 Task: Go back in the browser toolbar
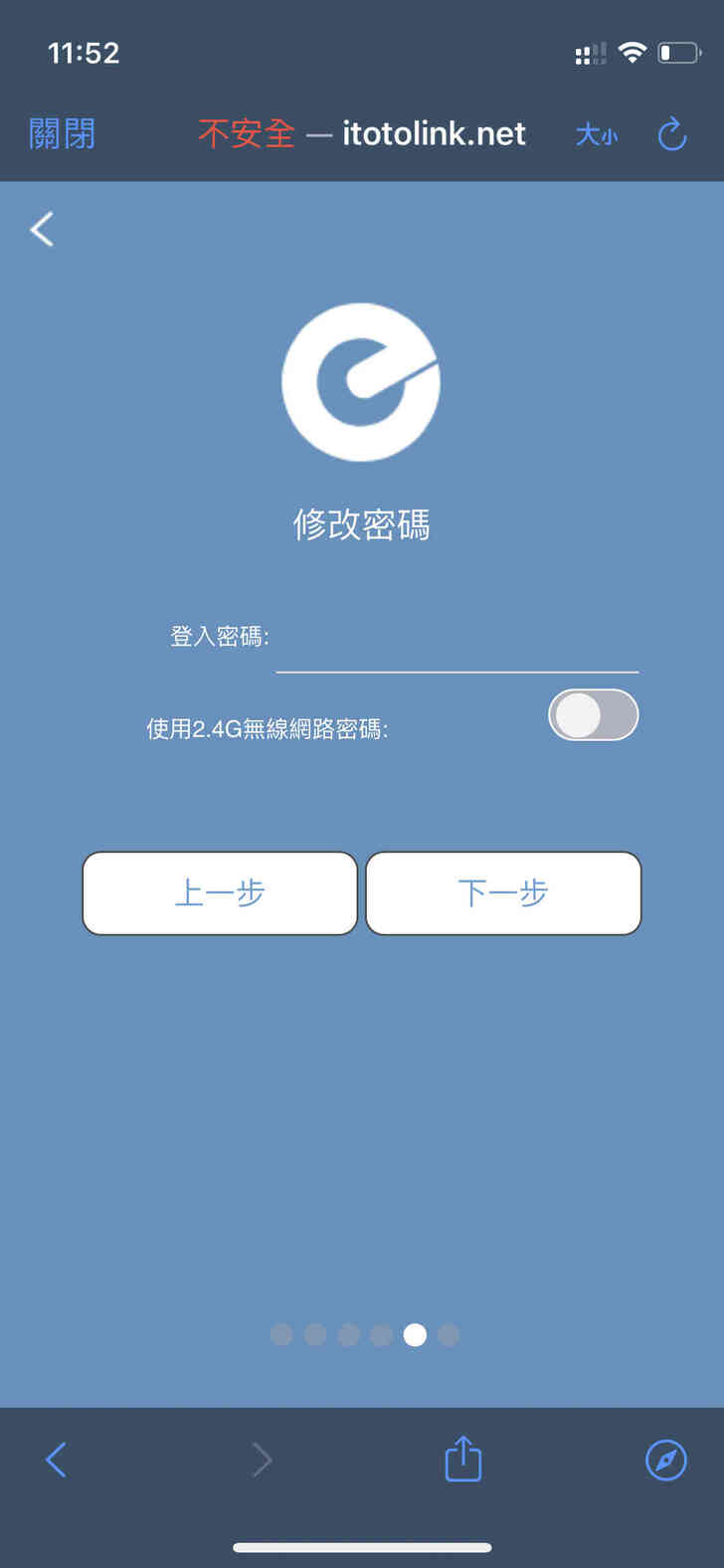57,1460
